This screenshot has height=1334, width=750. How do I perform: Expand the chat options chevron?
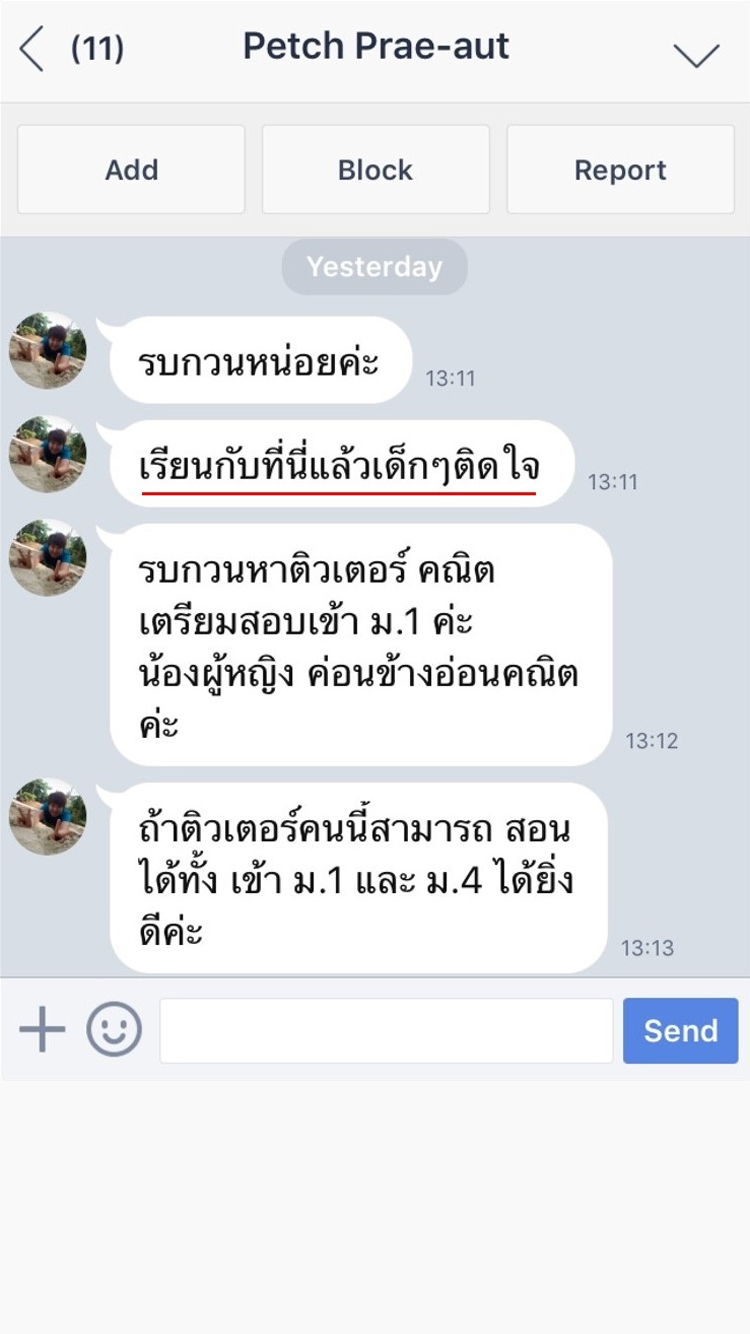[x=696, y=54]
